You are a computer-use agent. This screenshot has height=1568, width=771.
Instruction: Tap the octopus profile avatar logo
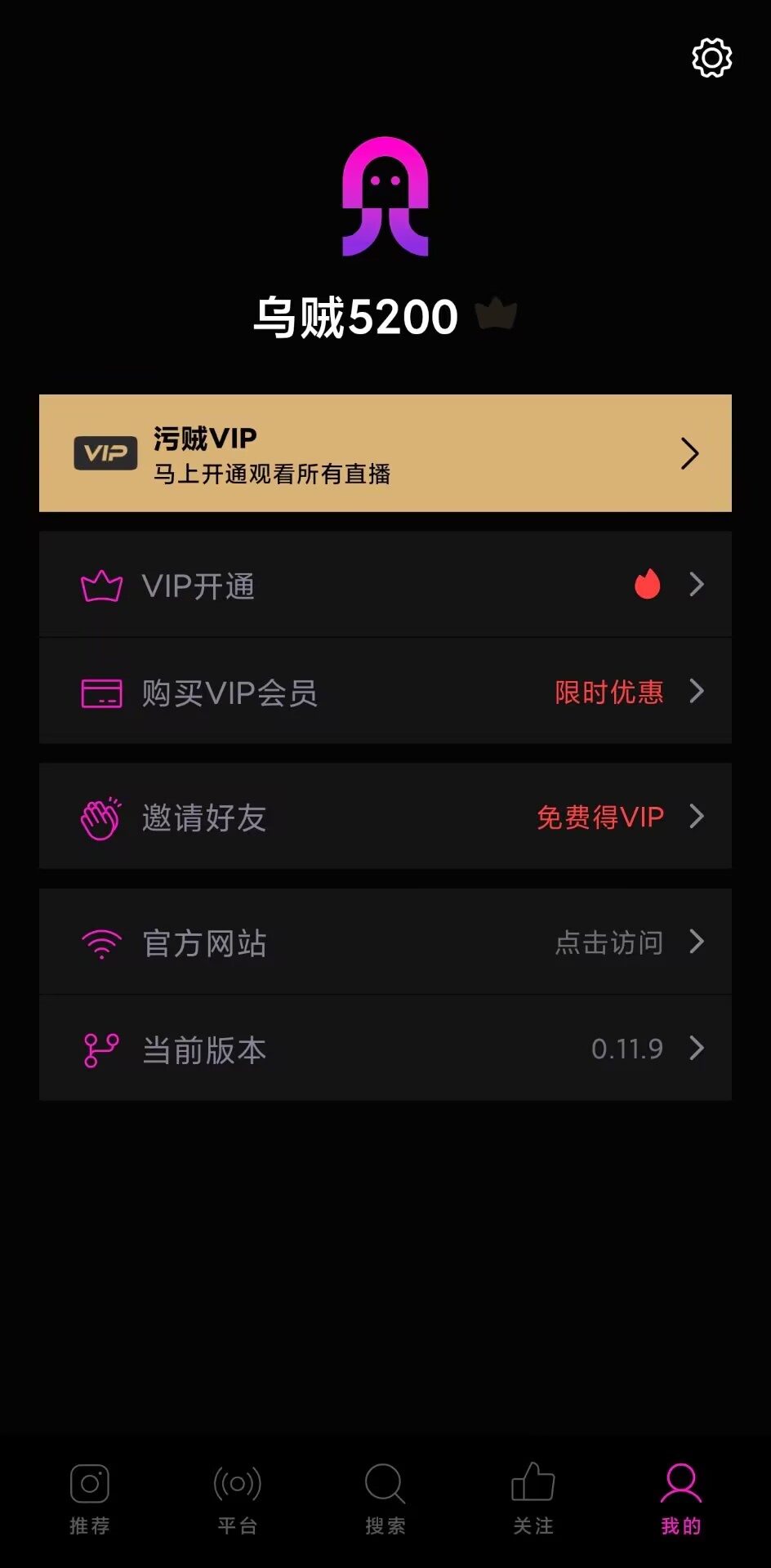coord(384,198)
